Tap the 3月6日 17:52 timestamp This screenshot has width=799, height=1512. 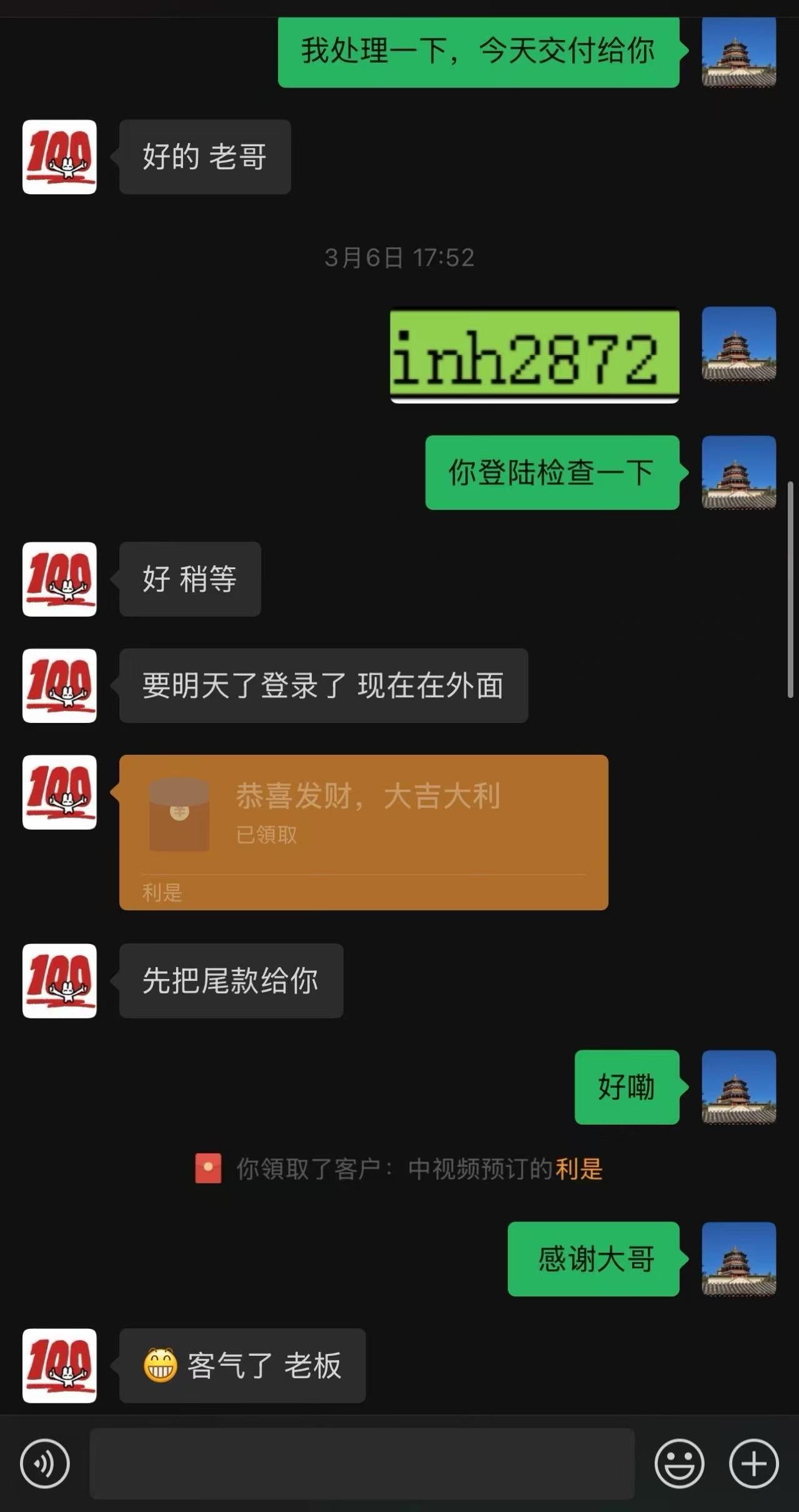(x=399, y=256)
